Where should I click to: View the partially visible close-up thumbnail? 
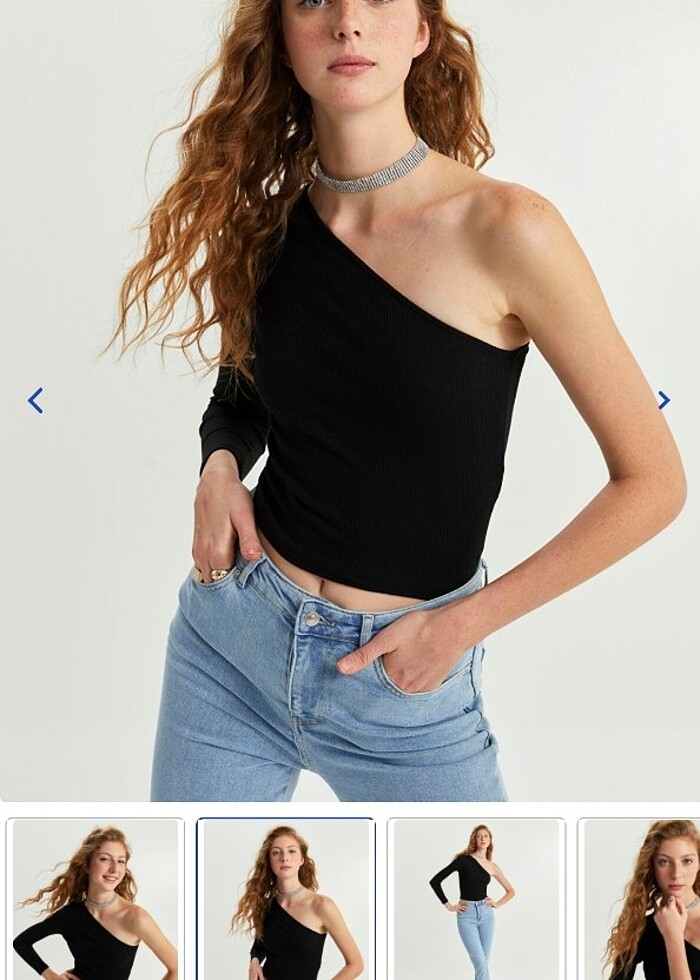641,898
